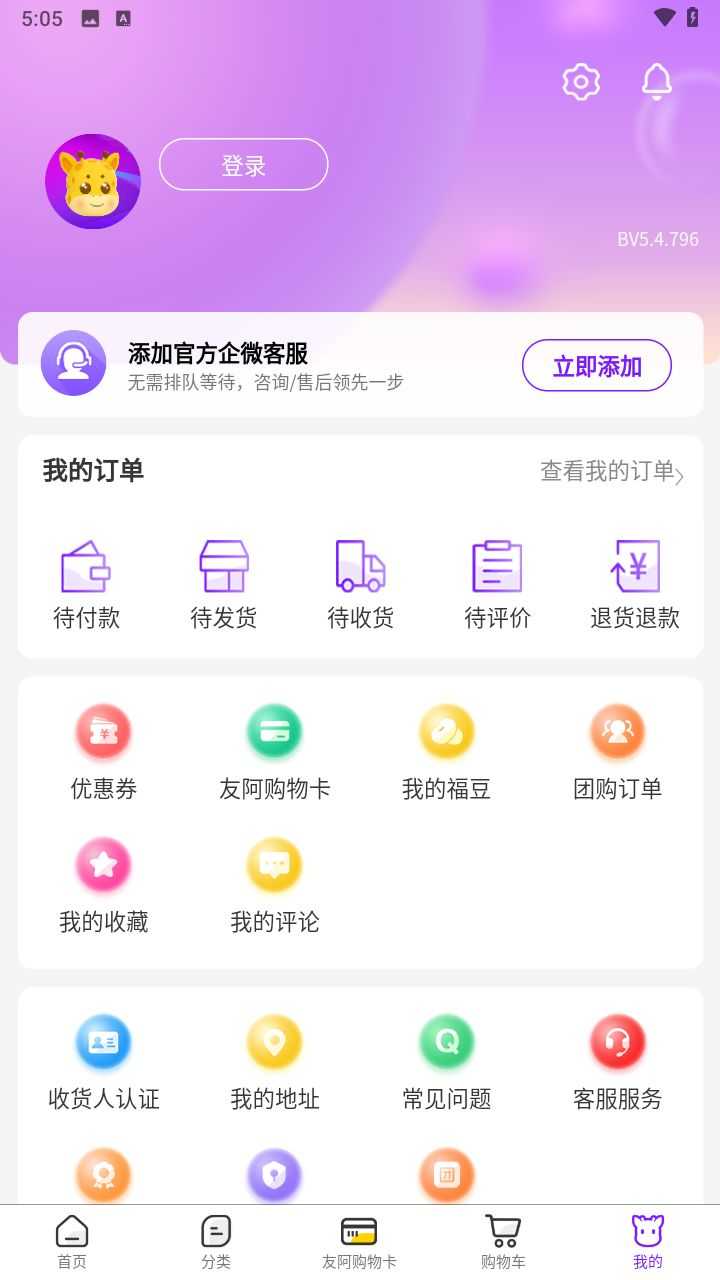This screenshot has width=720, height=1280.
Task: Check 待收货 awaiting delivery orders
Action: (360, 580)
